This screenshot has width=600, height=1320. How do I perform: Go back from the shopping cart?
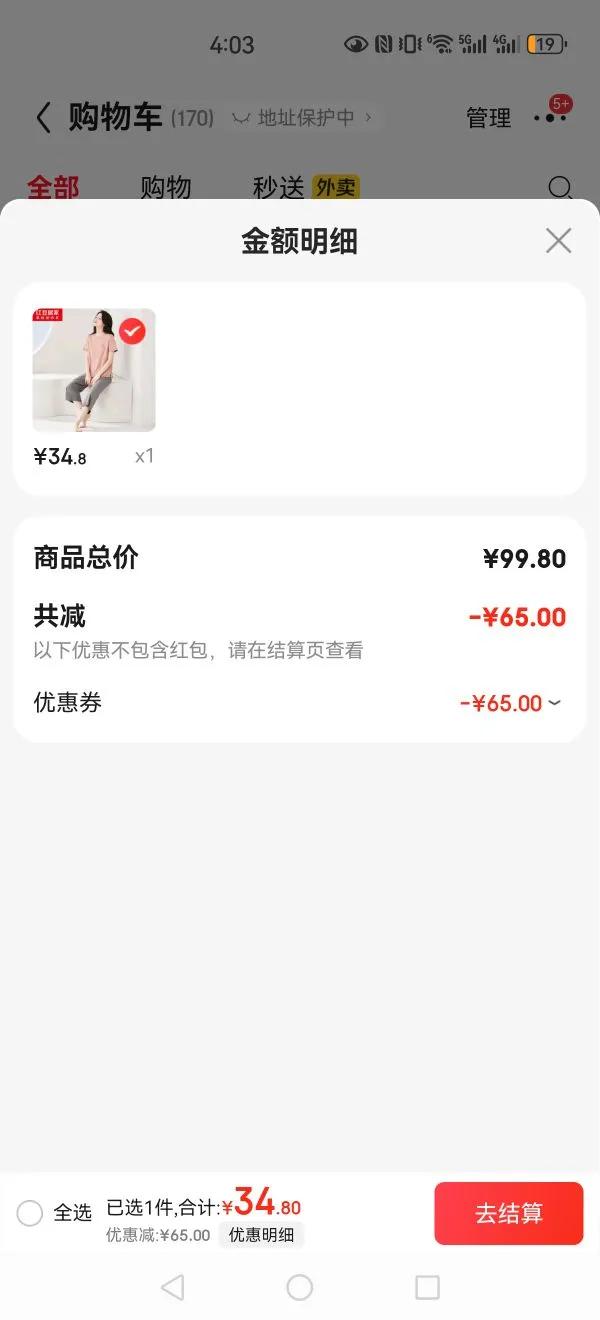pos(43,118)
